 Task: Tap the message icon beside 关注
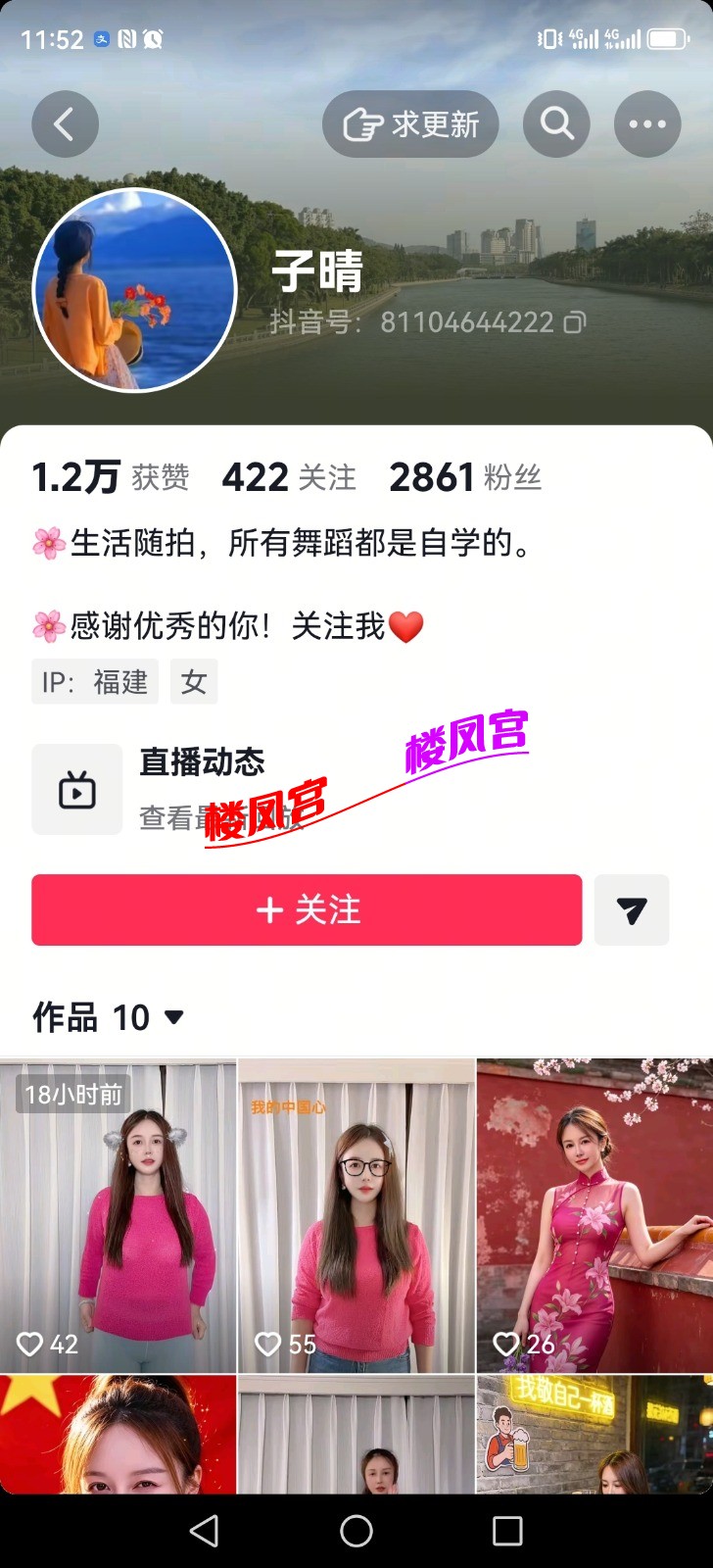tap(632, 909)
